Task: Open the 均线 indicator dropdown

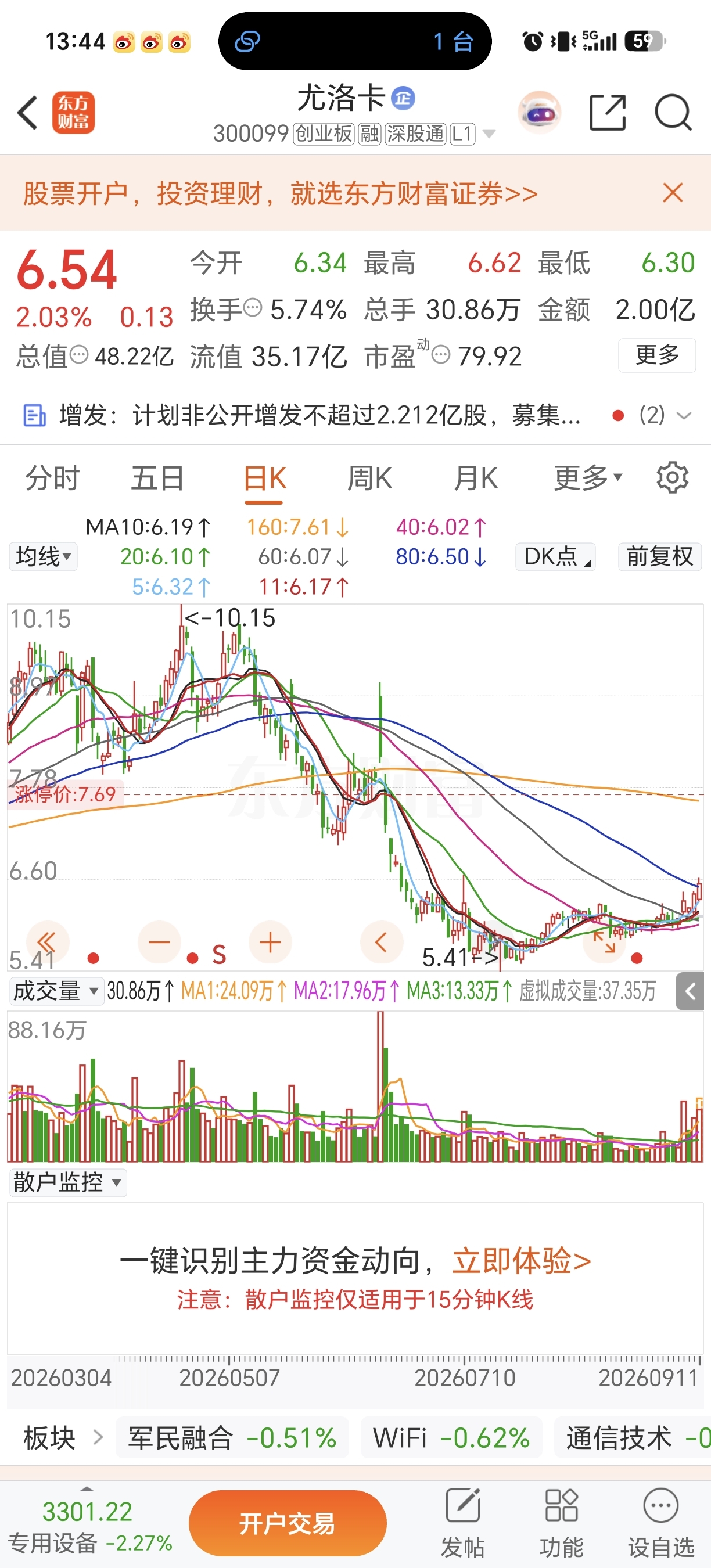Action: [43, 556]
